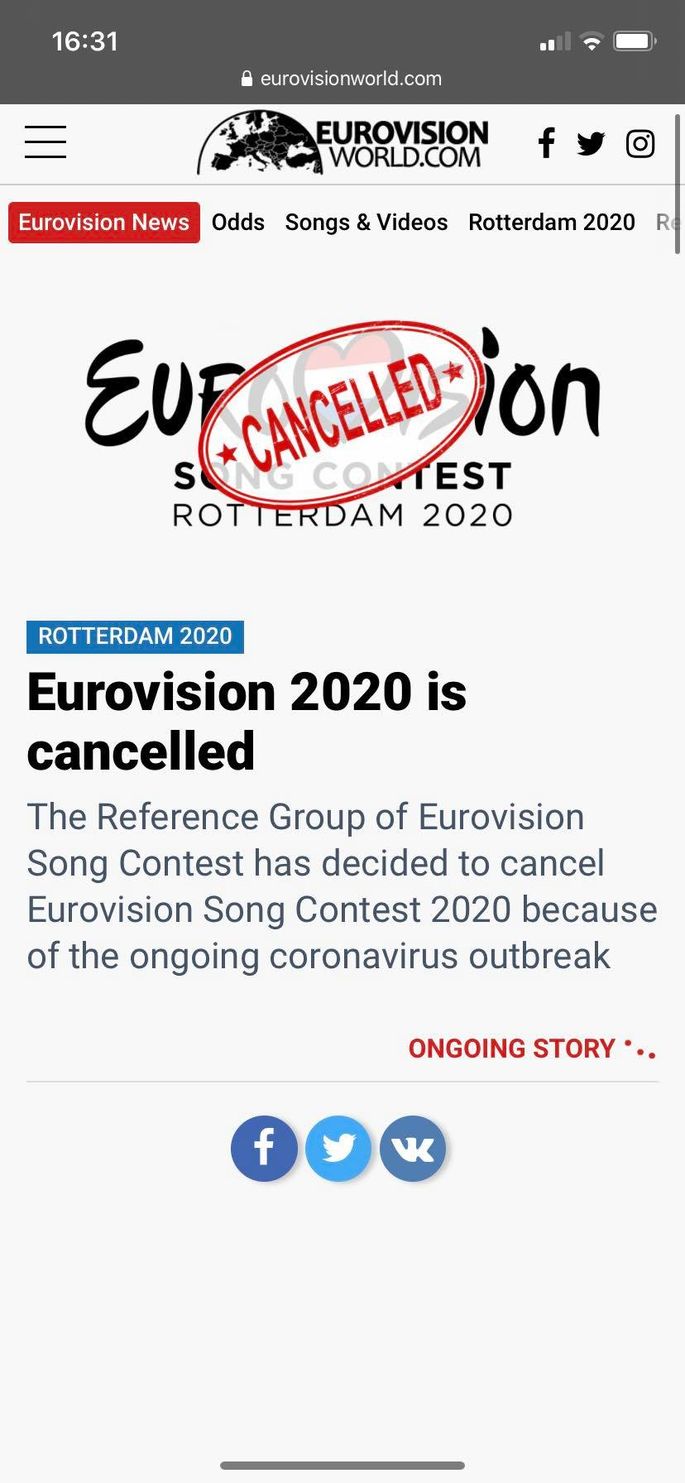This screenshot has width=685, height=1483.
Task: Select the Eurovision News tab
Action: (x=104, y=222)
